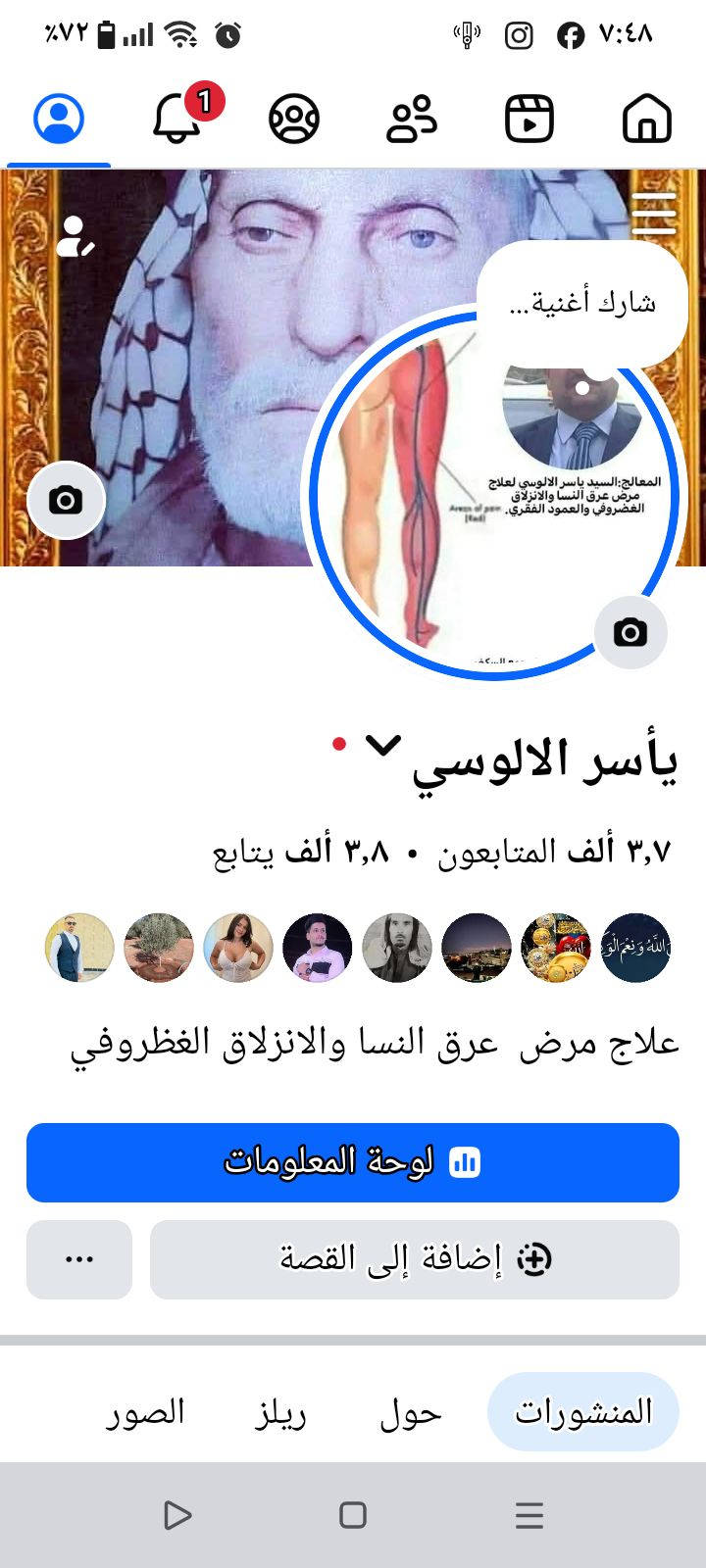Change cover photo with camera icon

click(66, 501)
